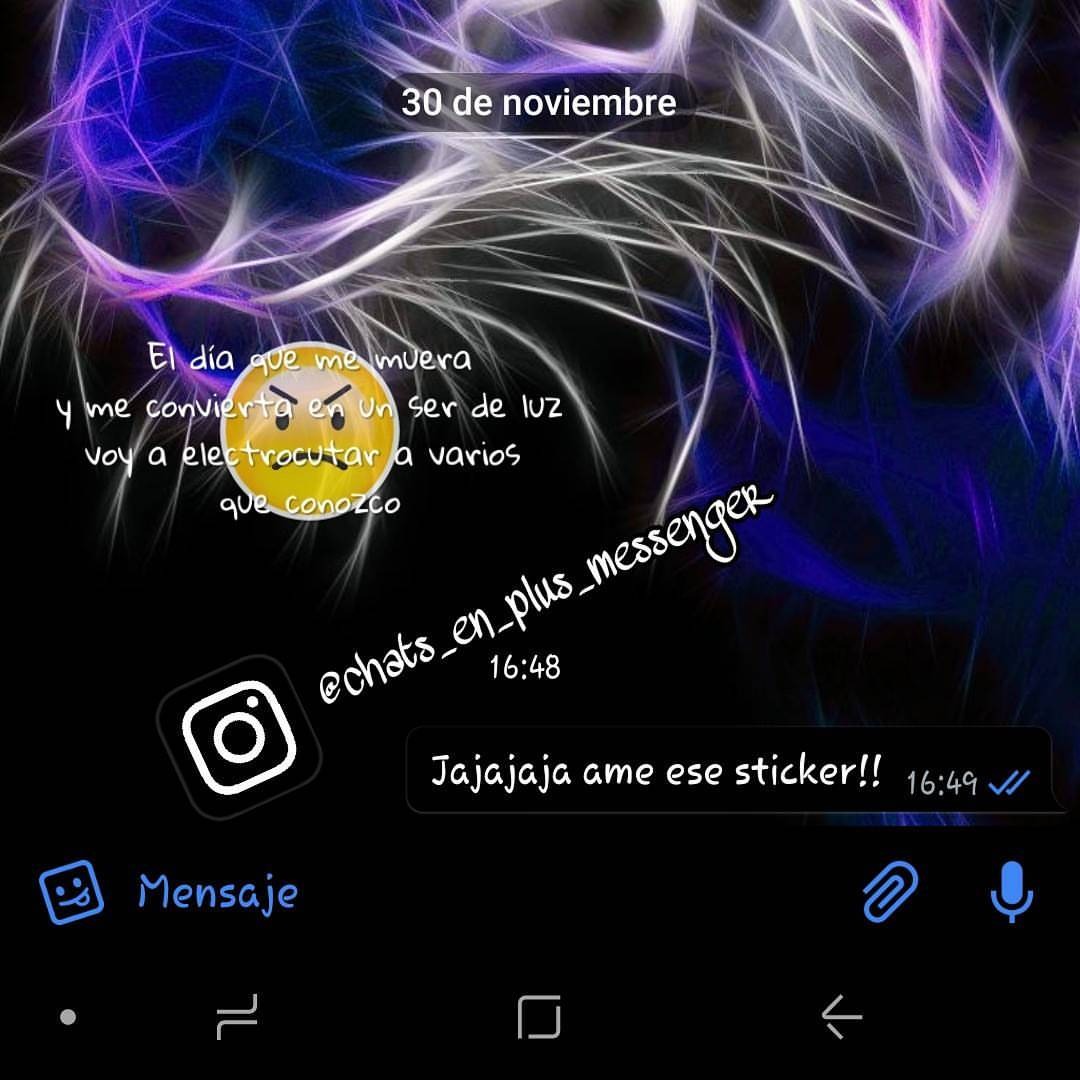This screenshot has height=1080, width=1080.
Task: Go back with system back arrow
Action: coord(841,1017)
